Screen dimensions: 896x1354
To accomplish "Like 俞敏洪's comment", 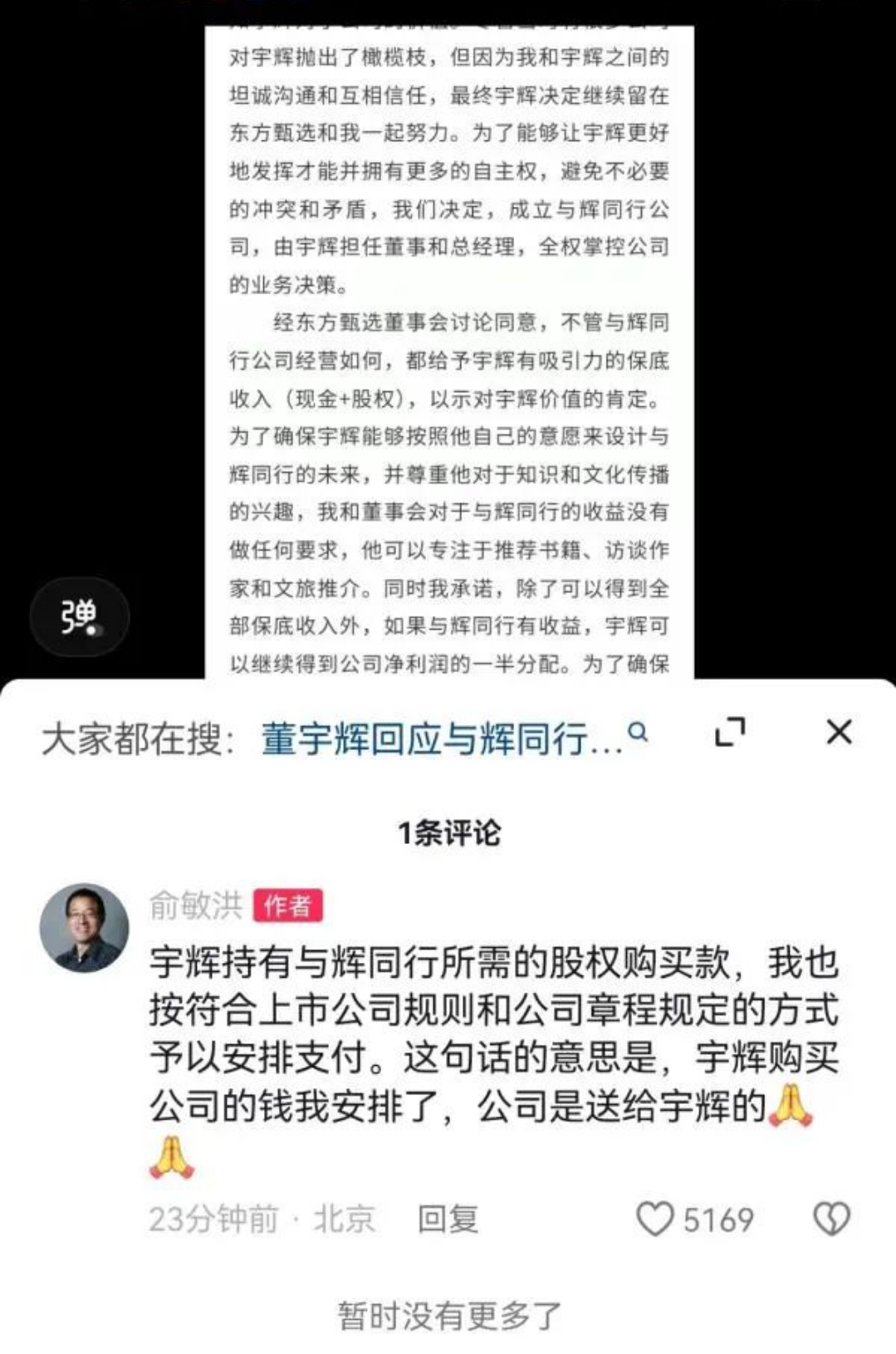I will tap(655, 1219).
